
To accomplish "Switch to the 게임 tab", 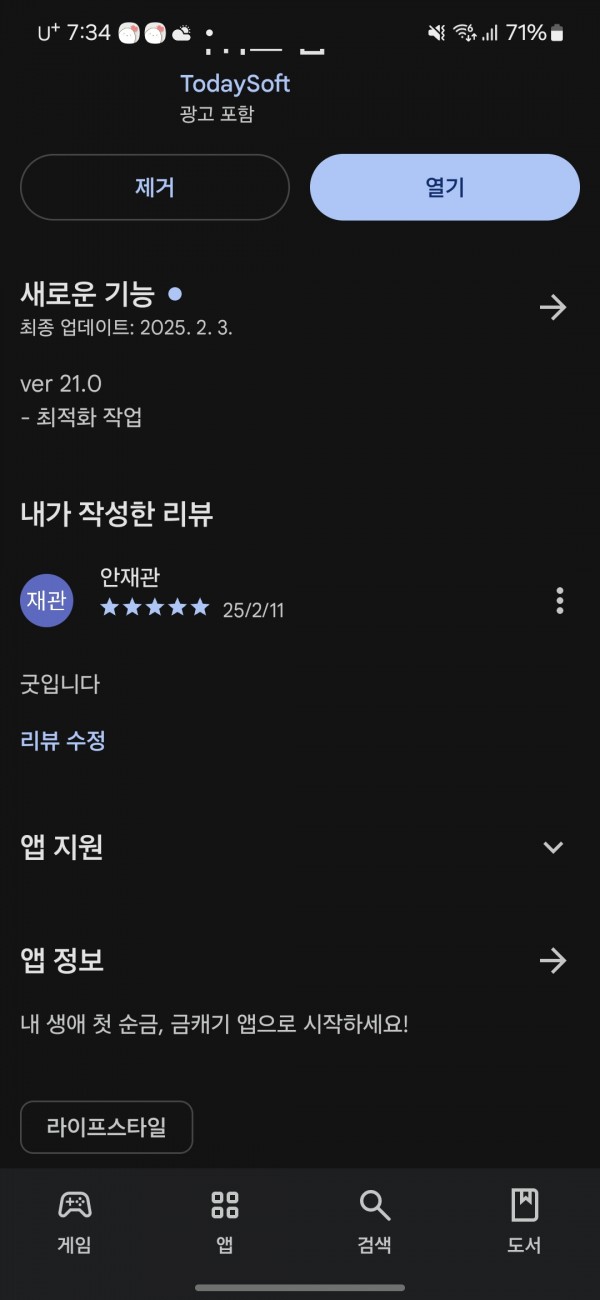I will pos(75,1221).
